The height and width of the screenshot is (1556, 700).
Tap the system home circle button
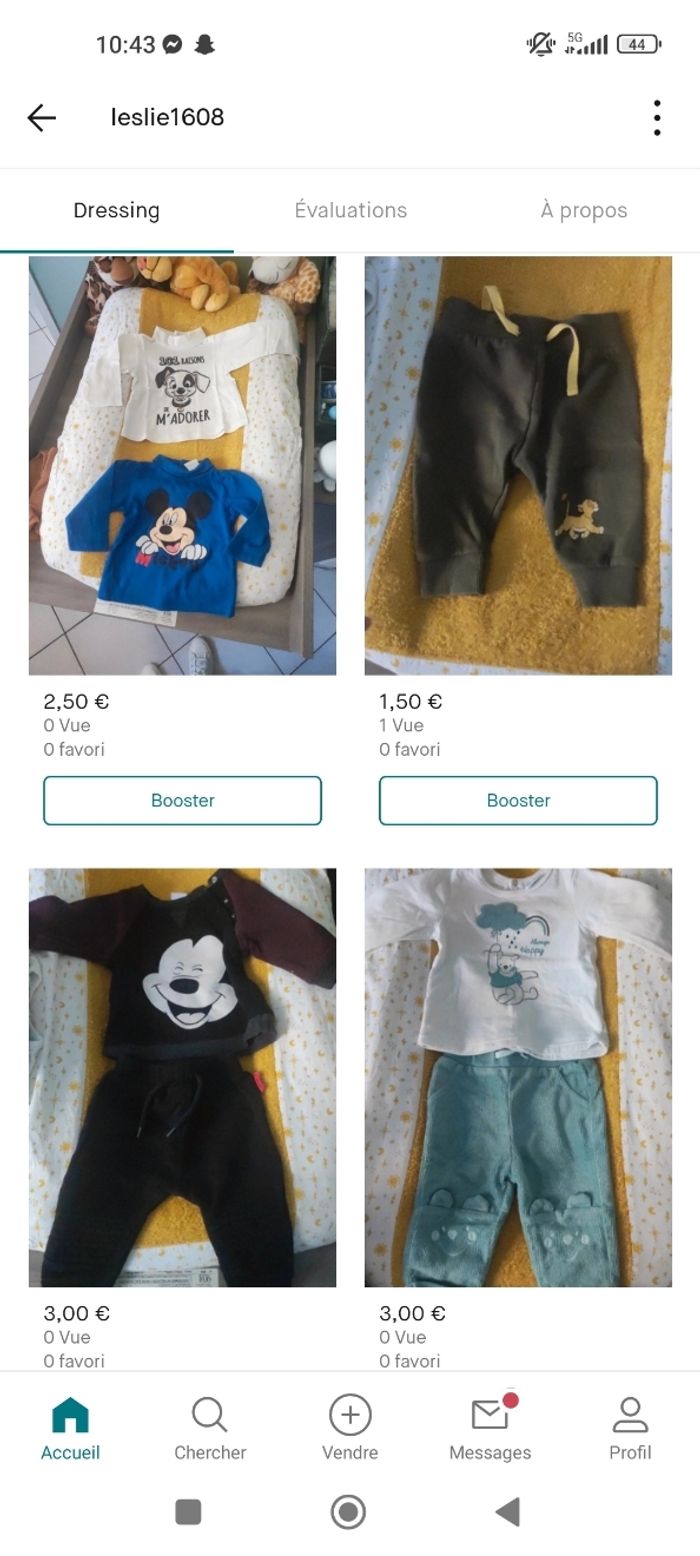348,1512
